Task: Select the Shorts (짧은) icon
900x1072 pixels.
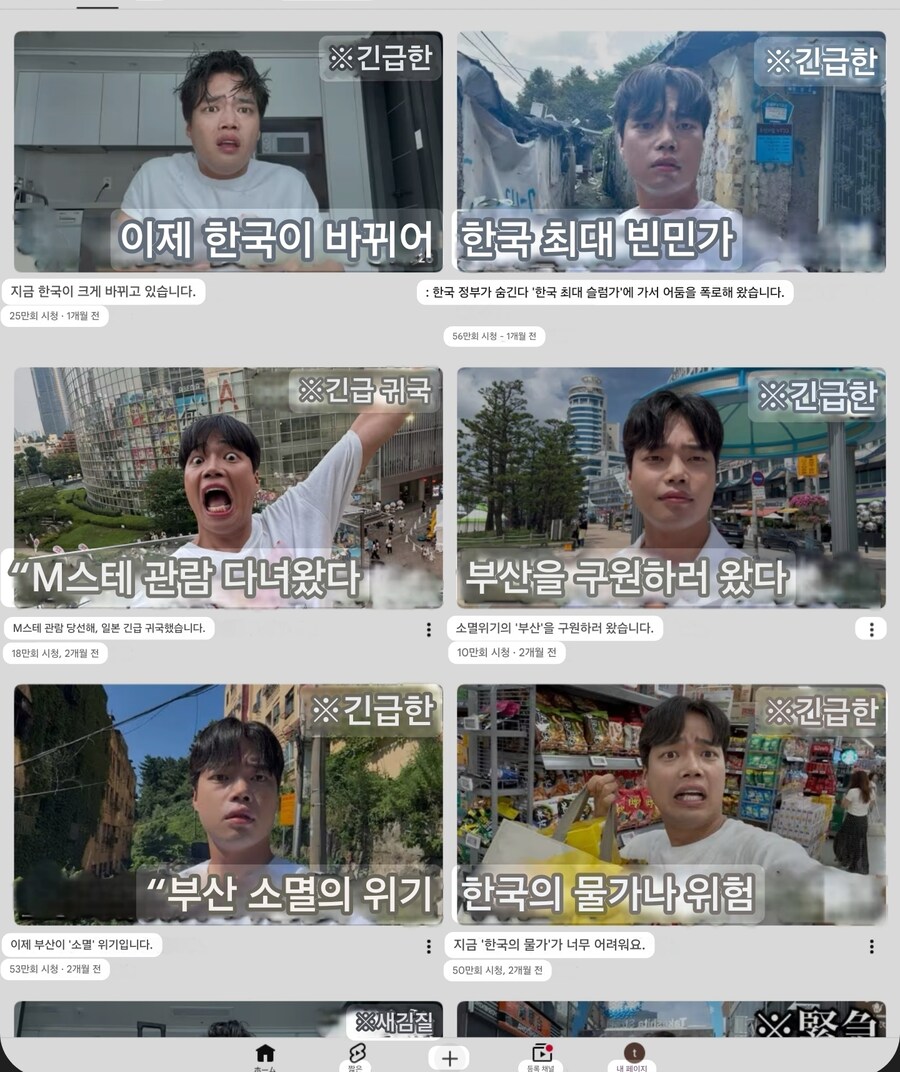Action: (358, 1053)
